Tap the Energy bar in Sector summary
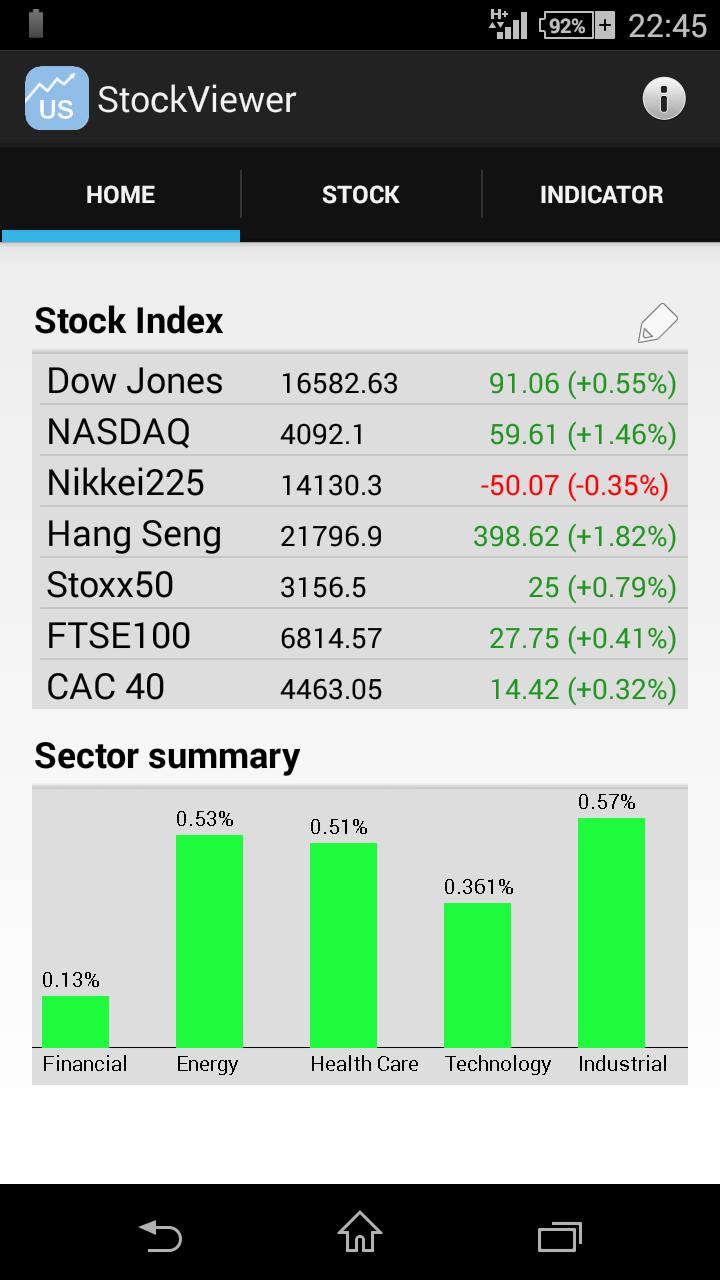The height and width of the screenshot is (1280, 720). [208, 940]
